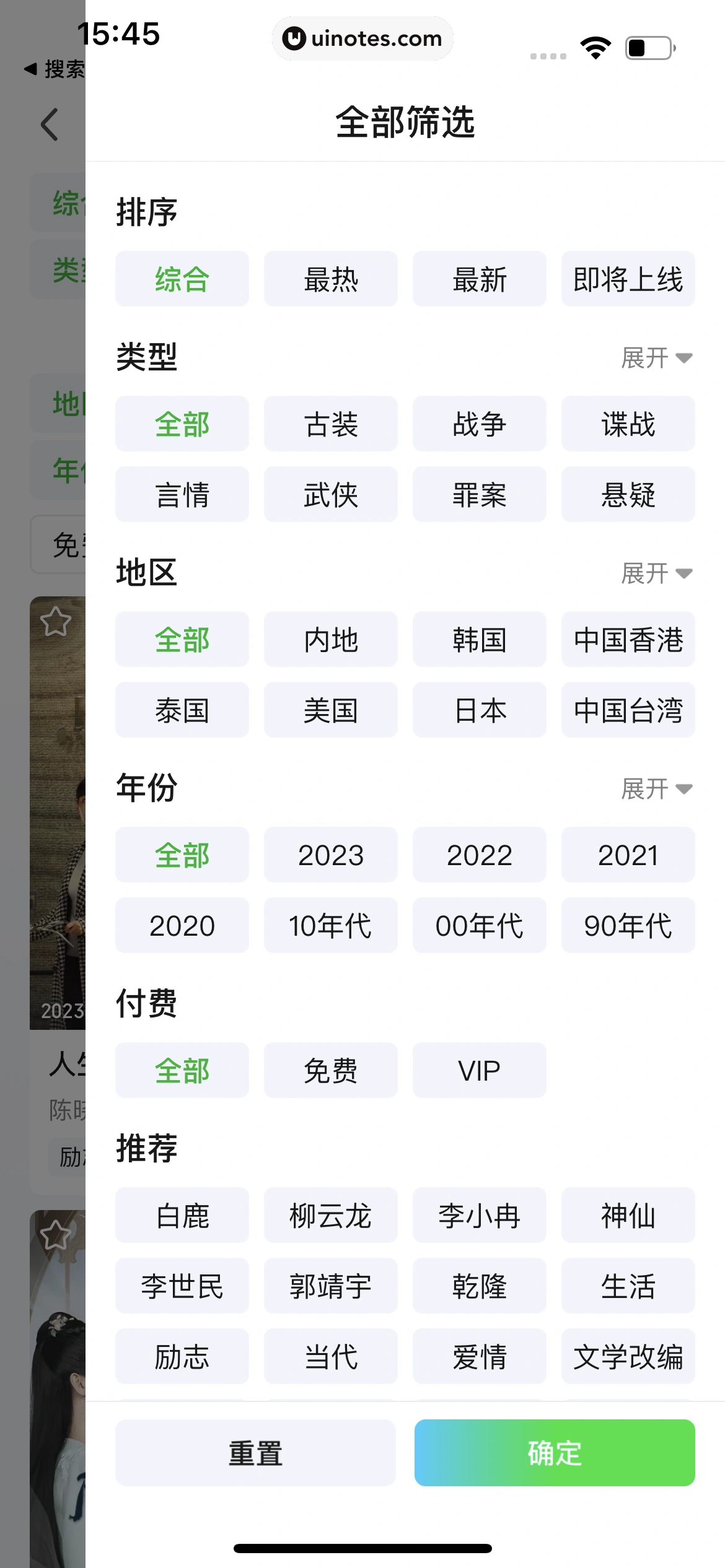Select 最热 sorting option
The image size is (725, 1568).
tap(330, 279)
